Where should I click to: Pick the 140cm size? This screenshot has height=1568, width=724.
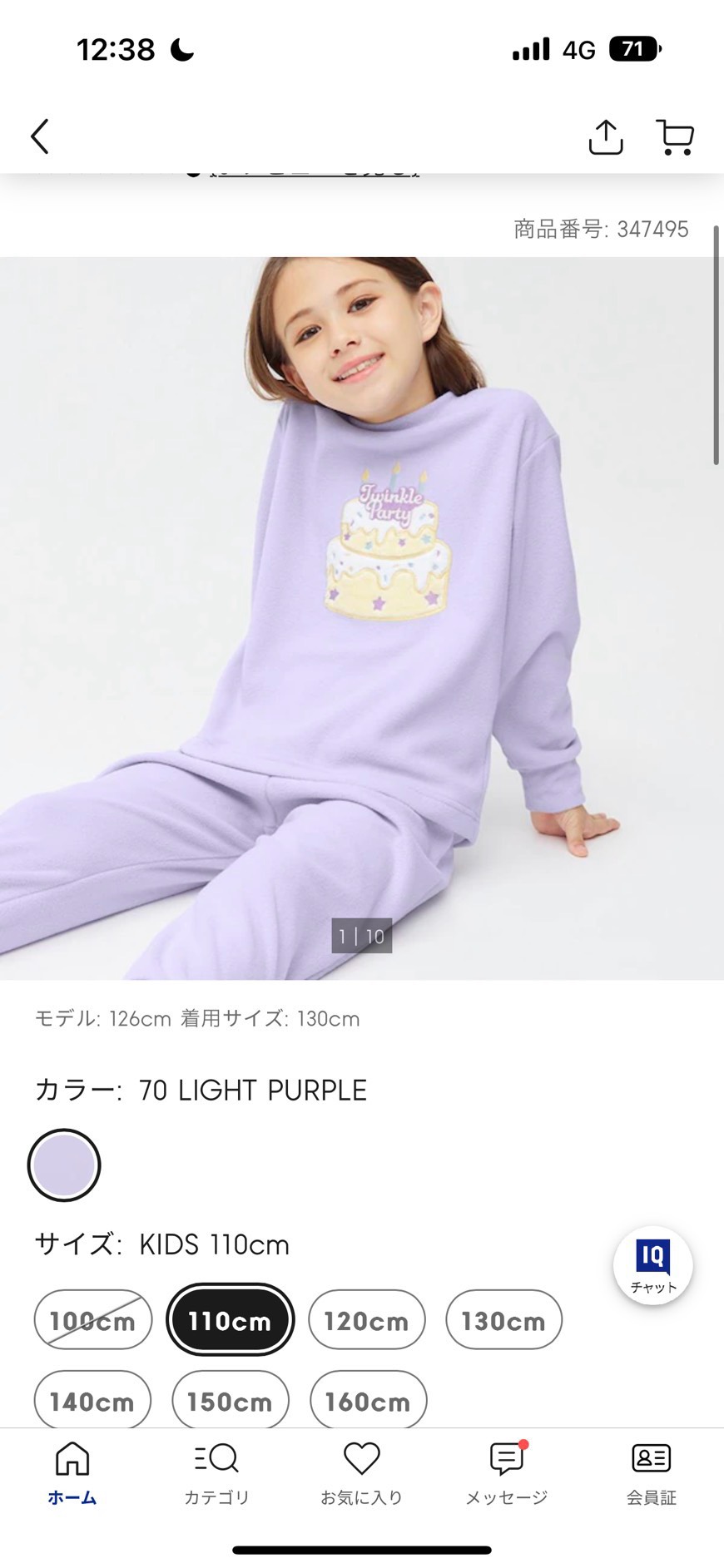click(92, 1401)
